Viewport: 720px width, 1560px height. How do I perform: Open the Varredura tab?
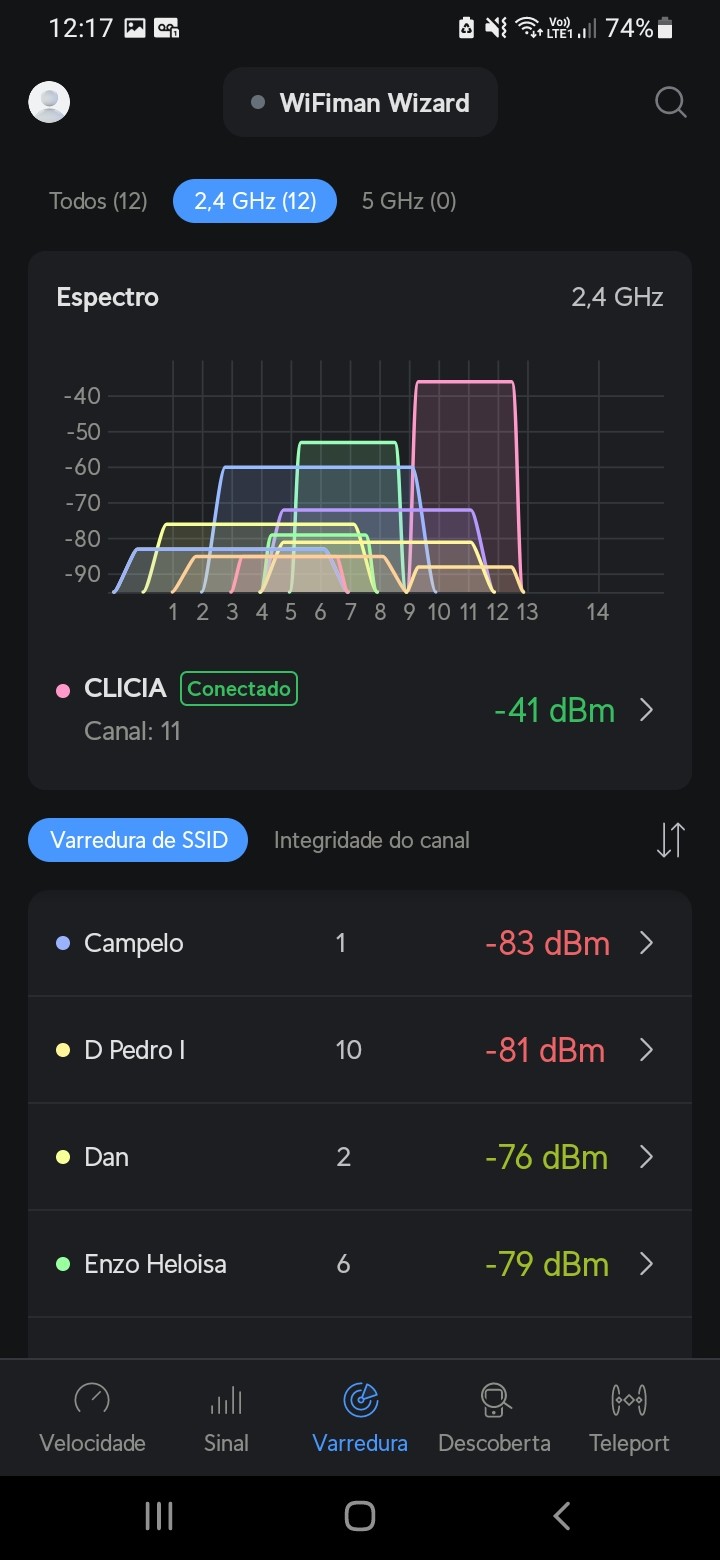[x=360, y=1418]
